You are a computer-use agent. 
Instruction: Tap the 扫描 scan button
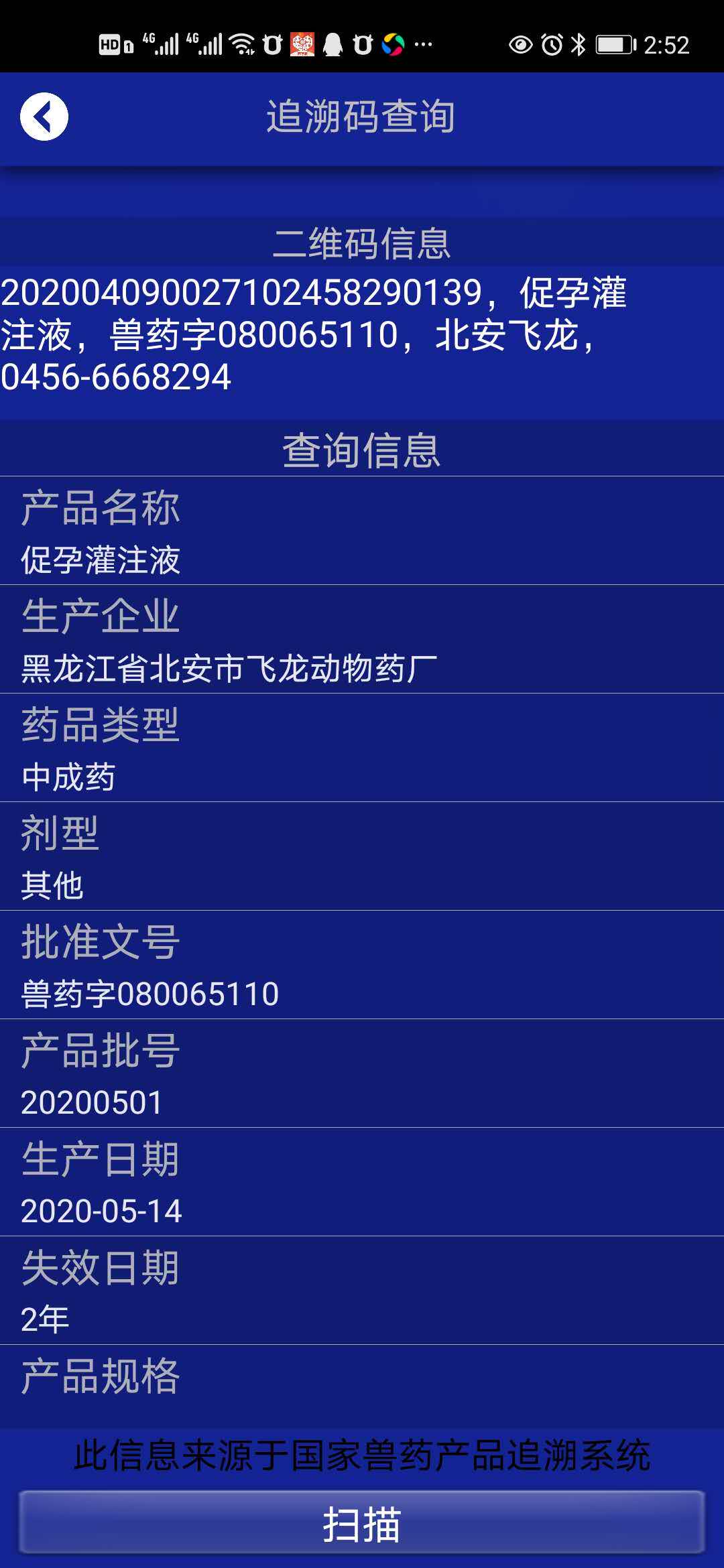pyautogui.click(x=362, y=1525)
